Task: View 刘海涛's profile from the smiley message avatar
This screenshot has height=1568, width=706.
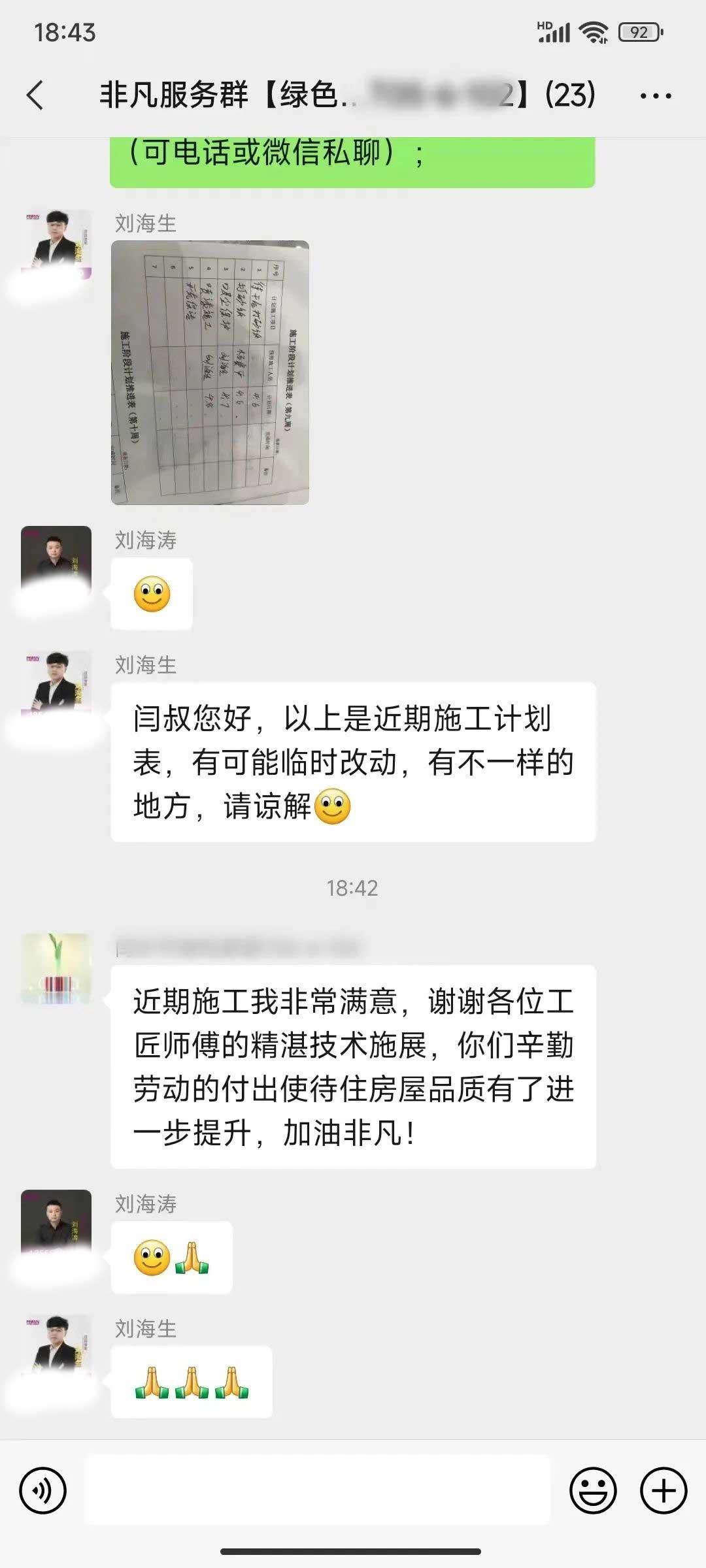Action: tap(56, 561)
